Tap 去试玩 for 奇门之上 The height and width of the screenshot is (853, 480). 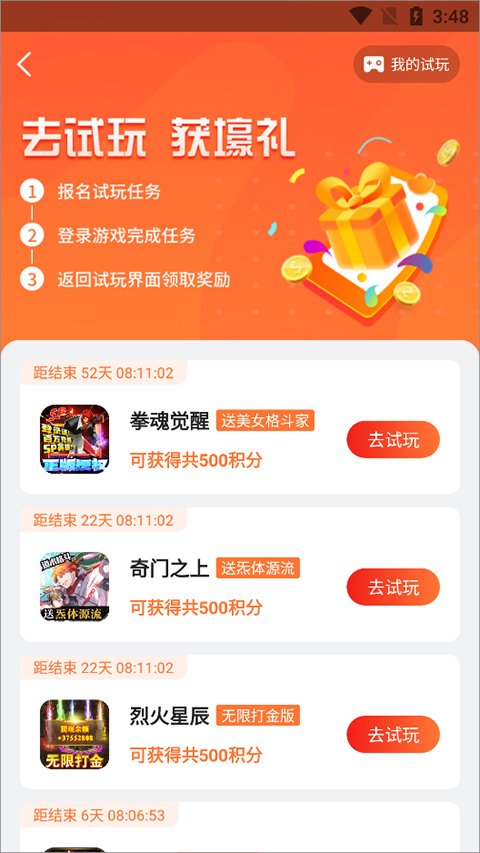click(x=393, y=587)
